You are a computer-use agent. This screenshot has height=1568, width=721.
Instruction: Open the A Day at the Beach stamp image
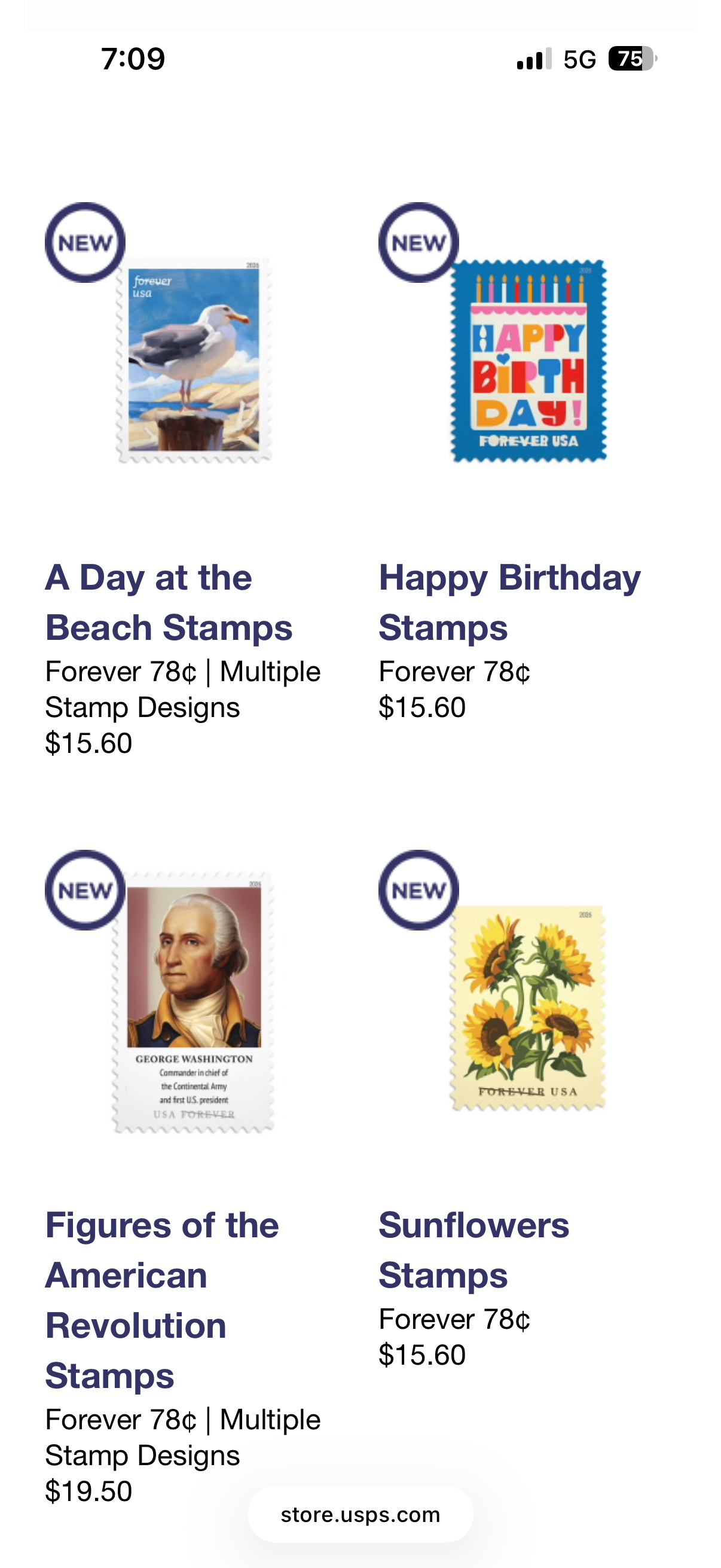[194, 361]
